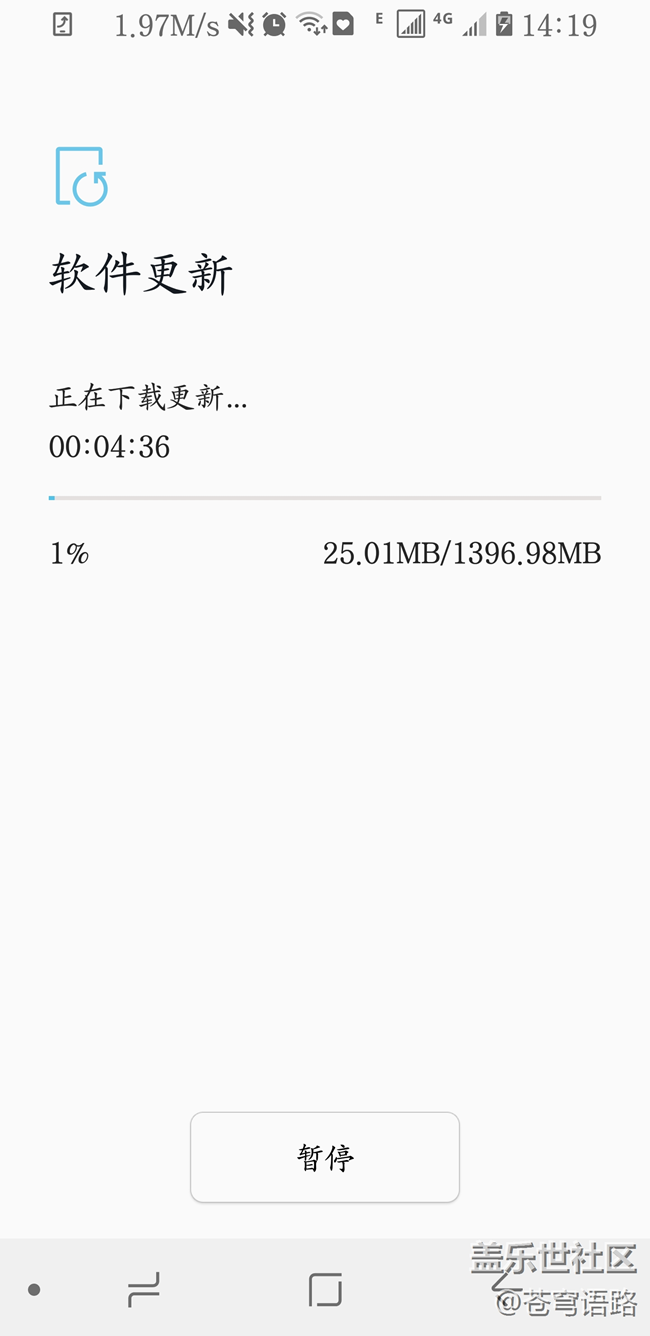Screen dimensions: 650x1336
Task: Open the recent apps view
Action: [144, 1290]
